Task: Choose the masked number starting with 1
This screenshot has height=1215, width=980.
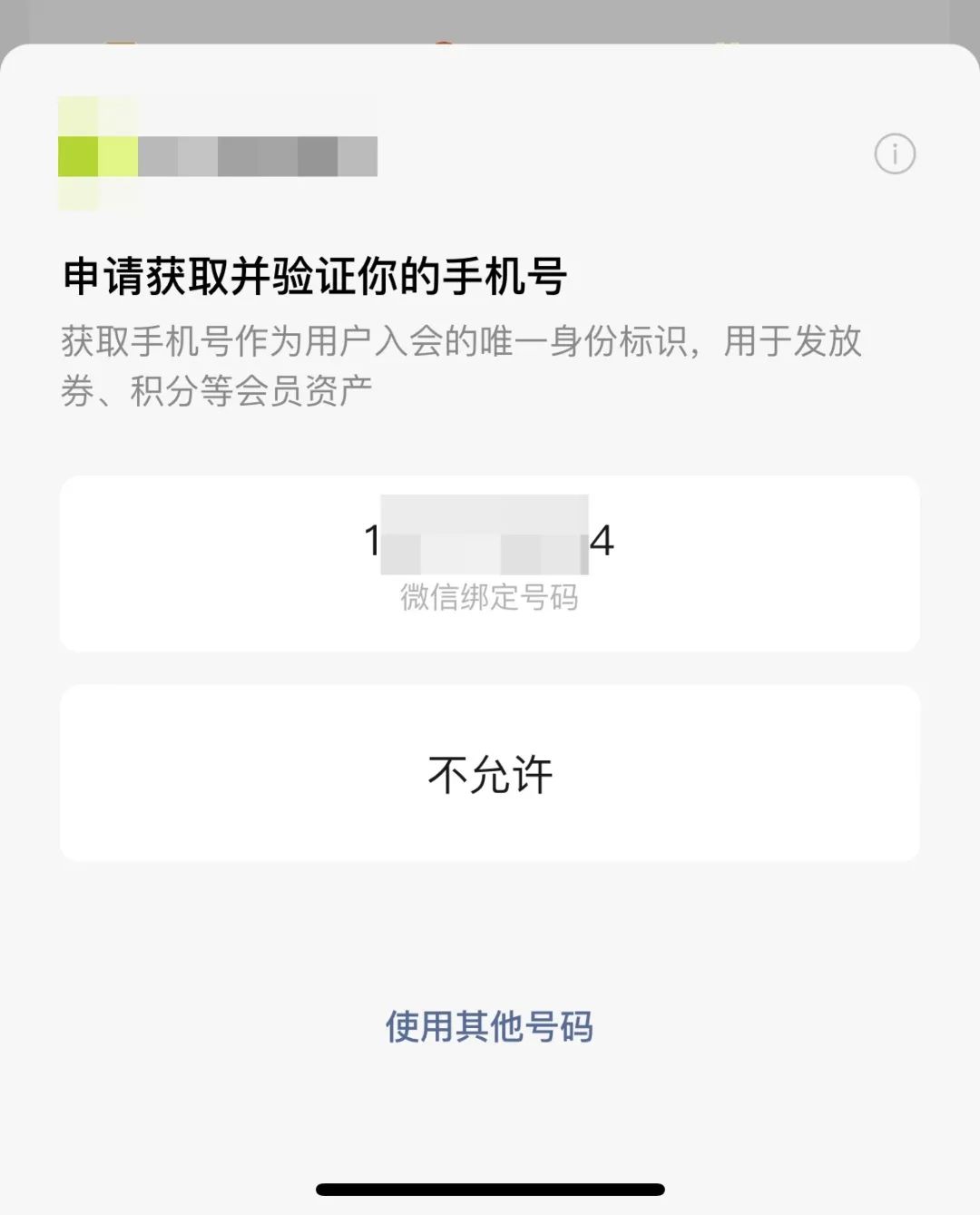Action: [x=490, y=540]
